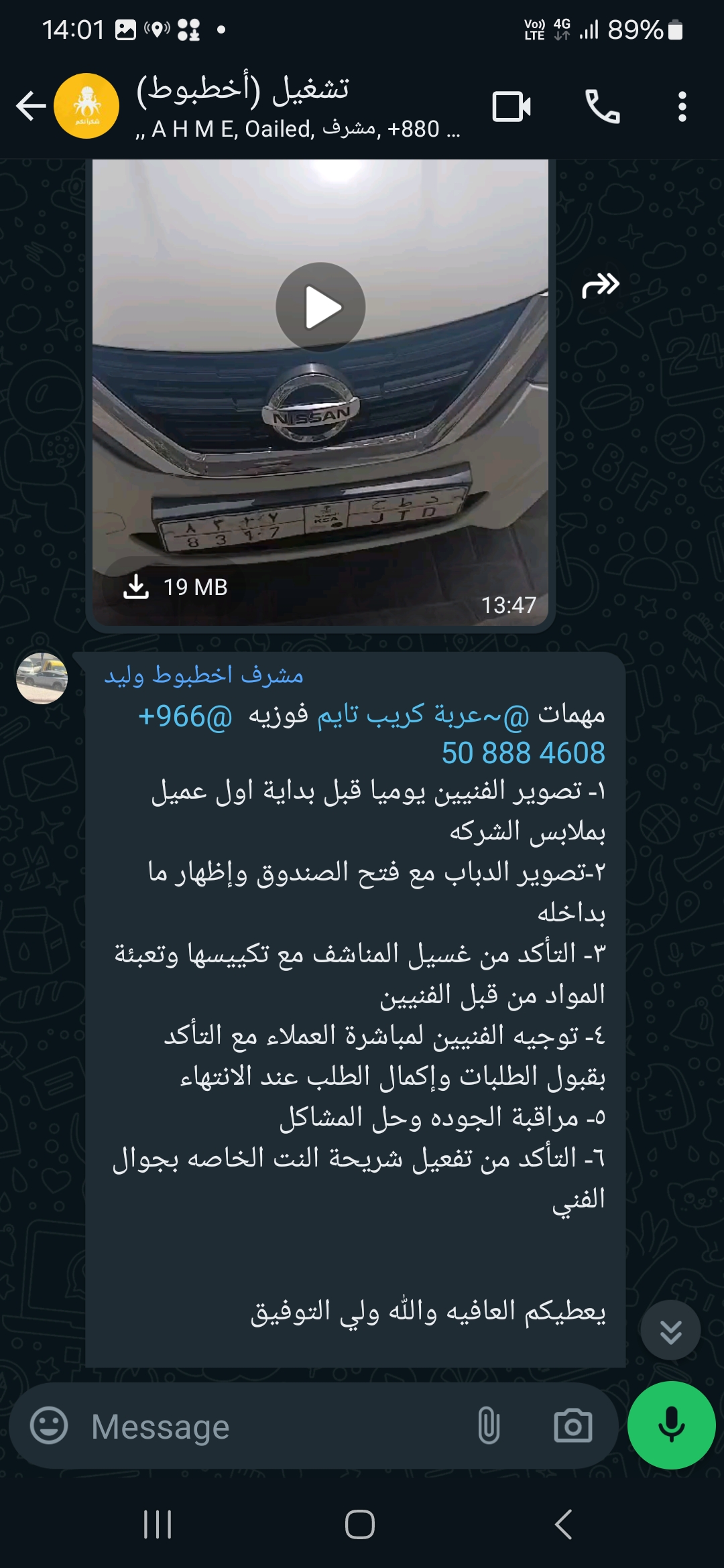The width and height of the screenshot is (724, 1568).
Task: Go back to the chat list
Action: (x=31, y=106)
